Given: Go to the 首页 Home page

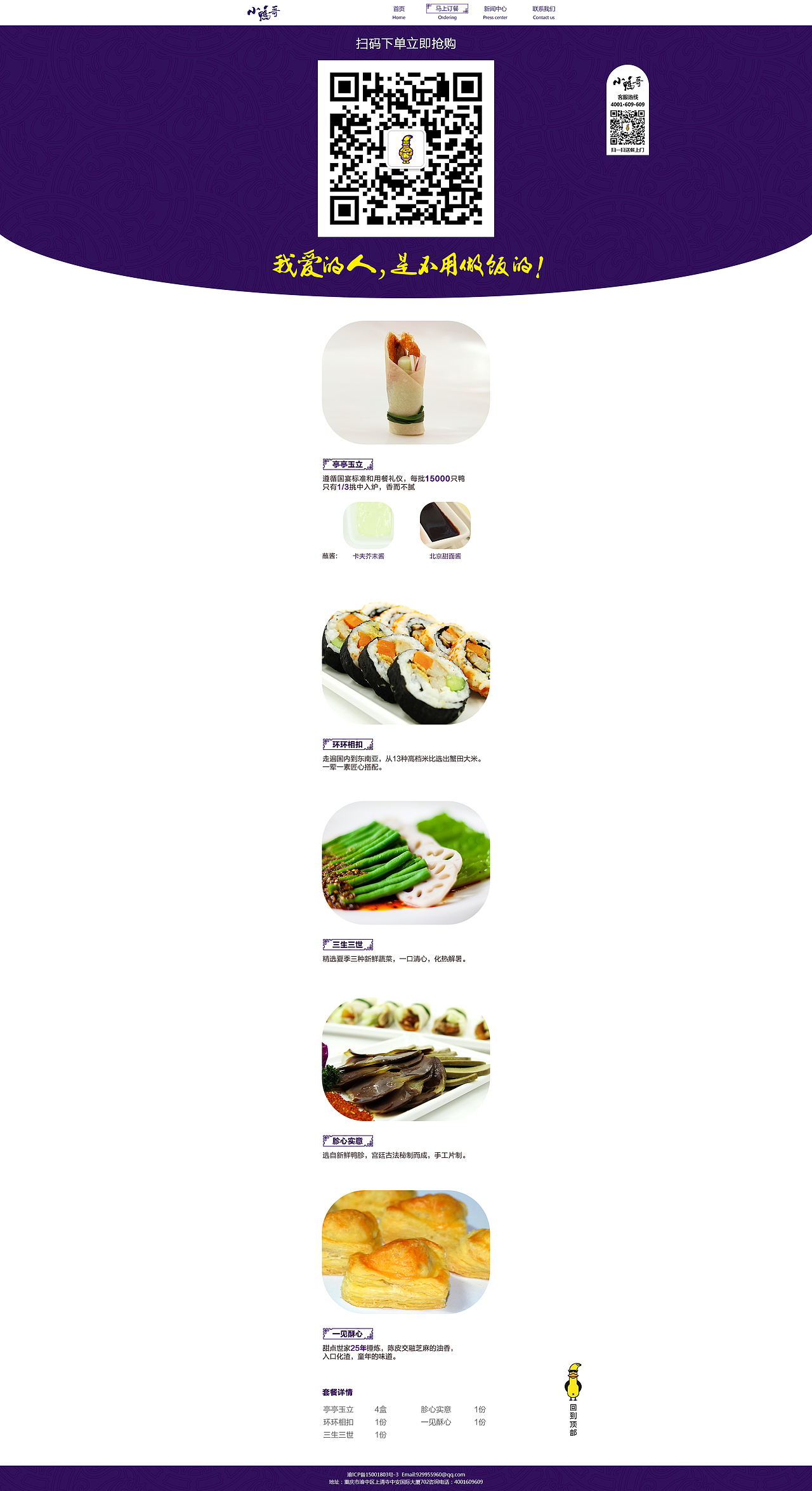Looking at the screenshot, I should (398, 12).
